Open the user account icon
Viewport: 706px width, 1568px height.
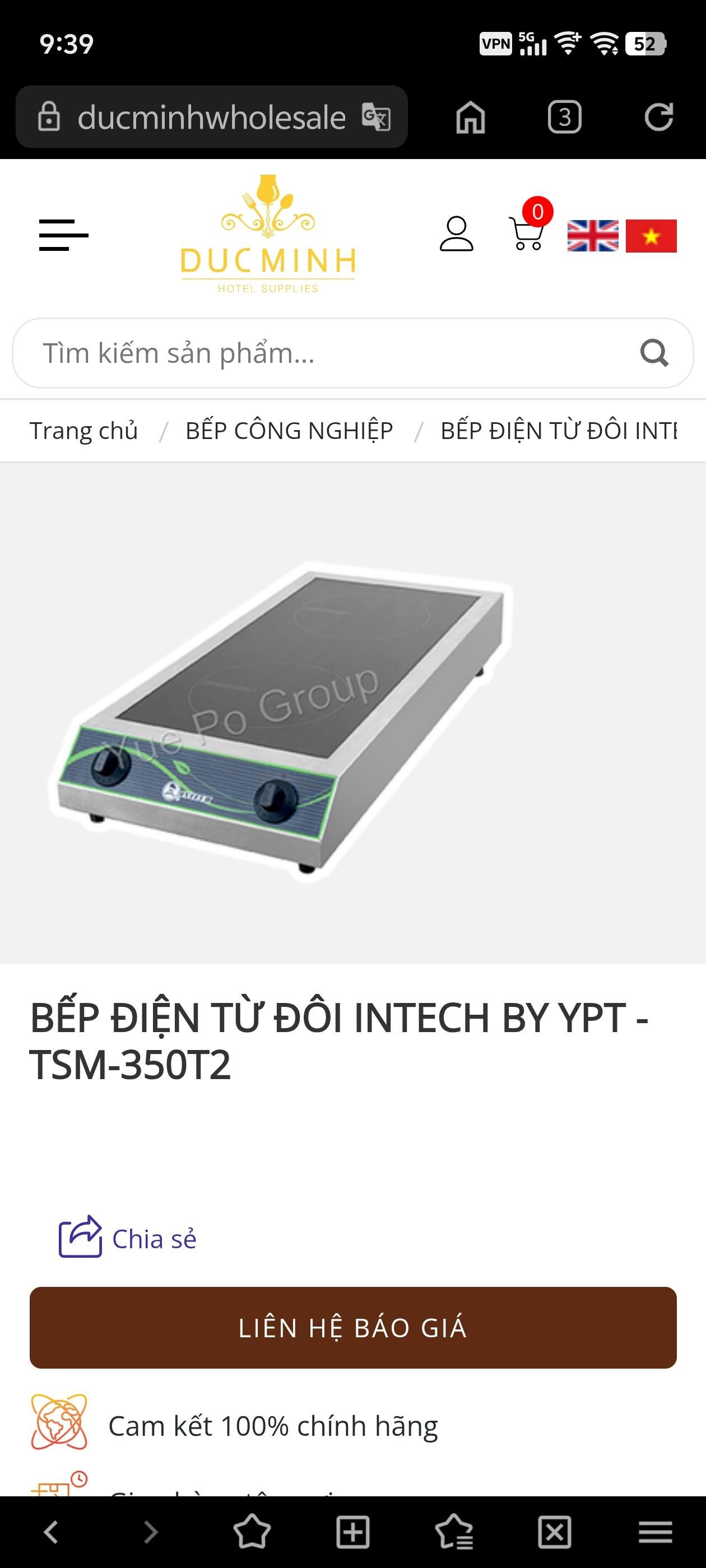[x=456, y=234]
